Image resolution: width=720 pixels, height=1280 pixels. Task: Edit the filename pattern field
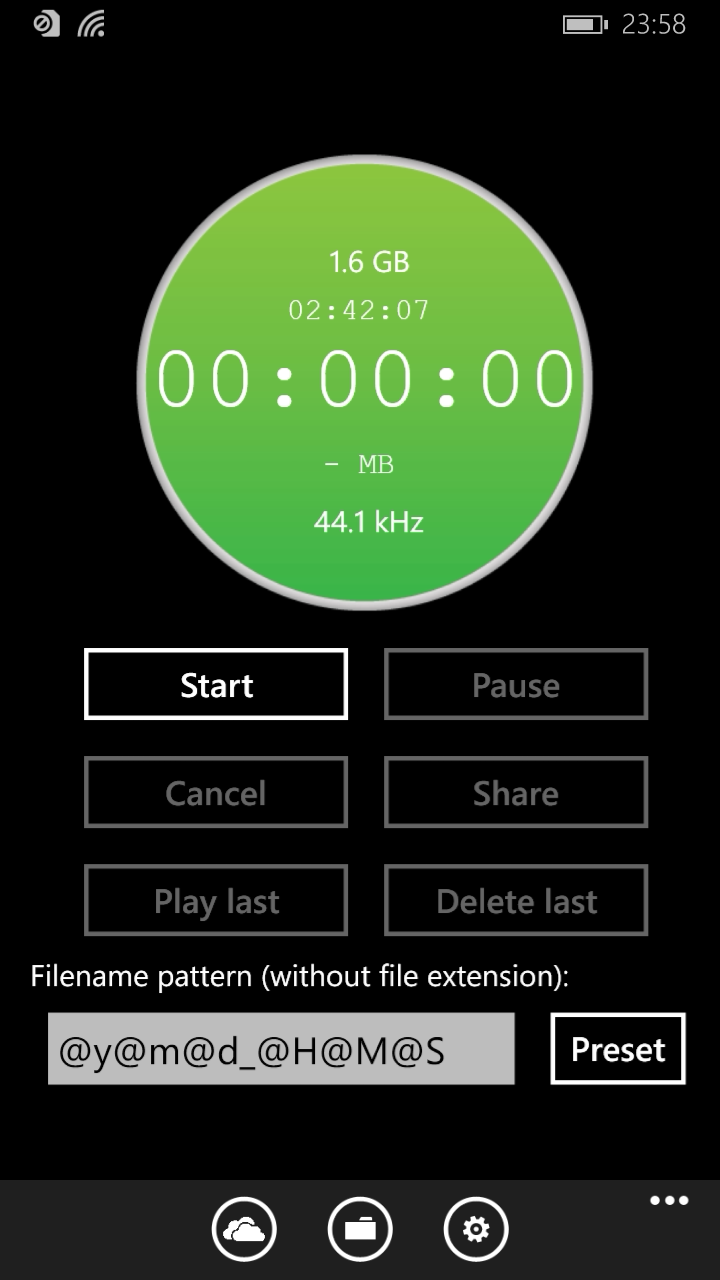(x=281, y=1049)
